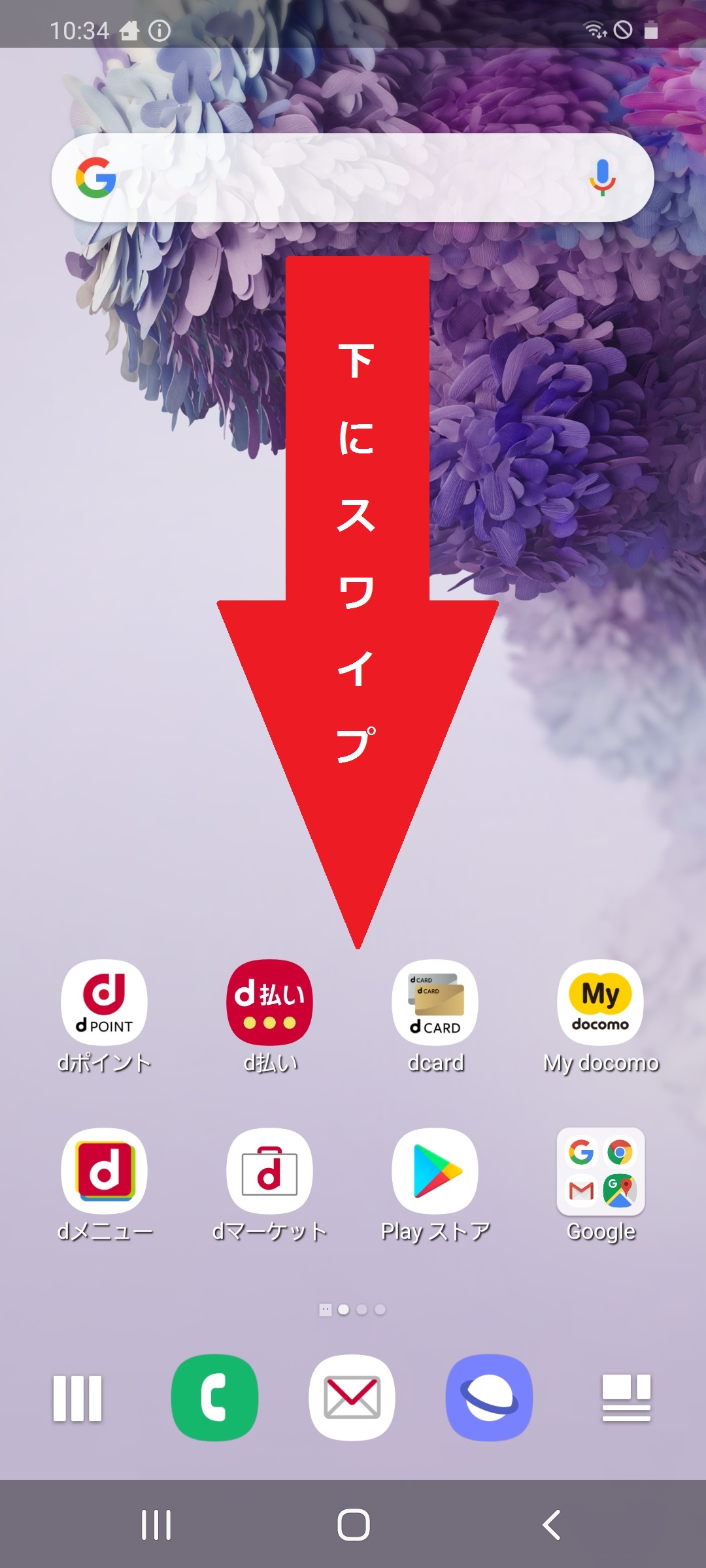Launch the Samsung Internet browser
706x1568 pixels.
click(x=489, y=1397)
